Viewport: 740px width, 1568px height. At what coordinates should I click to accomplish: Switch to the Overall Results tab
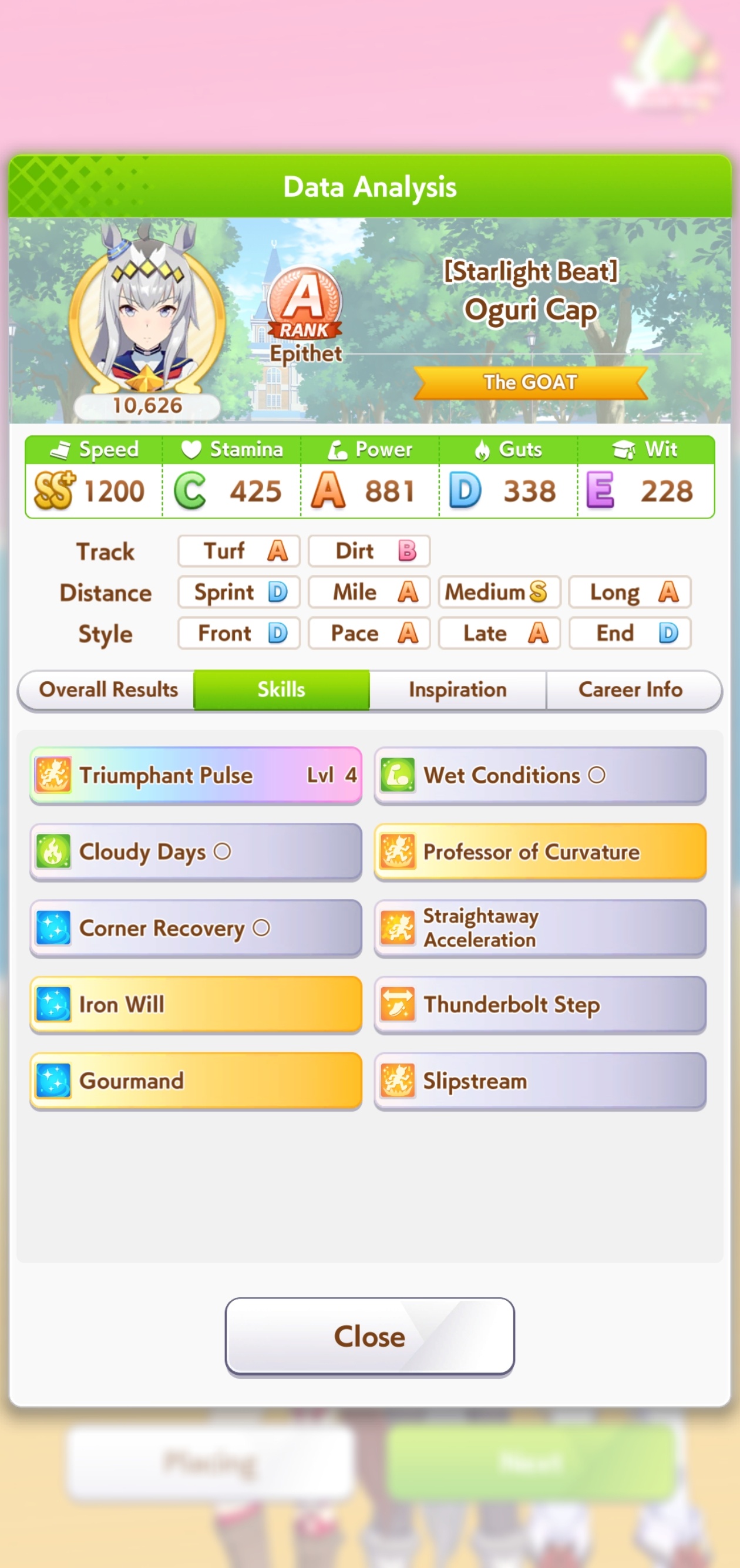107,689
